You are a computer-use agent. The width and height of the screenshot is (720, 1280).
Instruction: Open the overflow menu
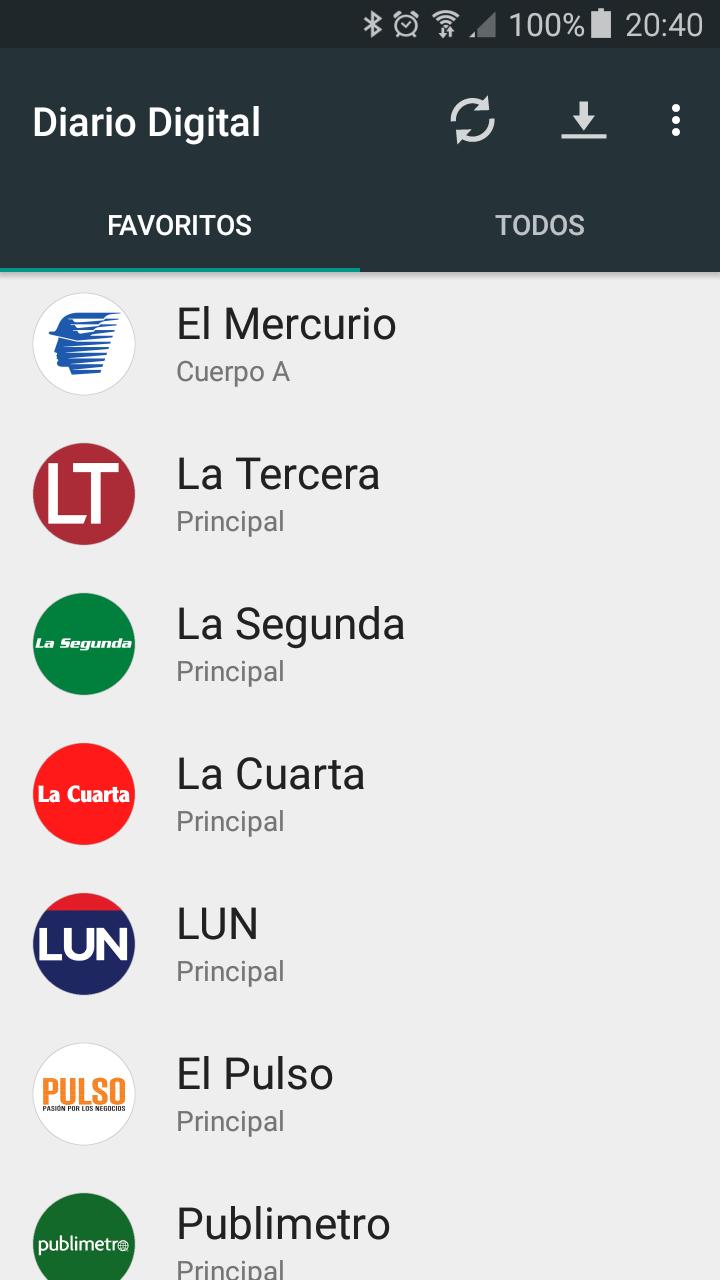[676, 122]
